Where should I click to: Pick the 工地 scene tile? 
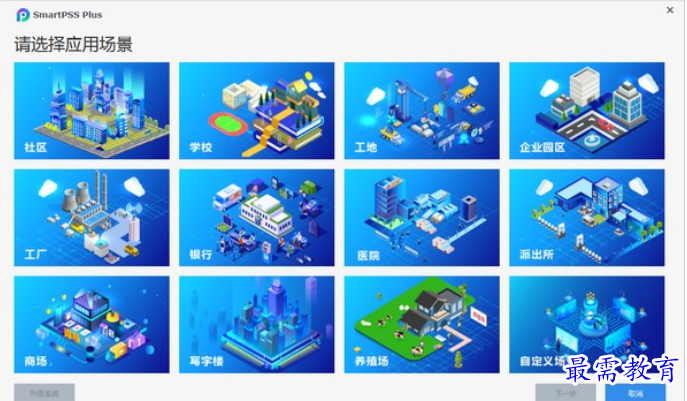(x=421, y=110)
